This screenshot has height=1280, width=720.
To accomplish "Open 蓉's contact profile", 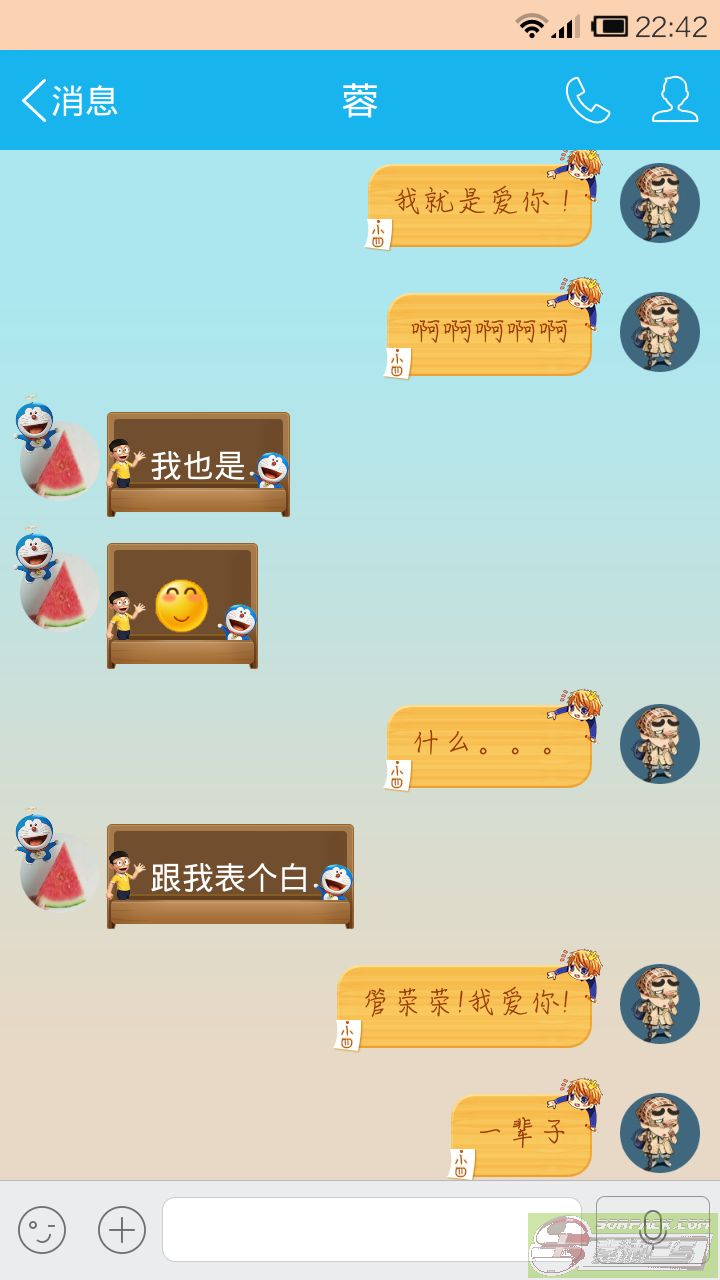I will 675,100.
